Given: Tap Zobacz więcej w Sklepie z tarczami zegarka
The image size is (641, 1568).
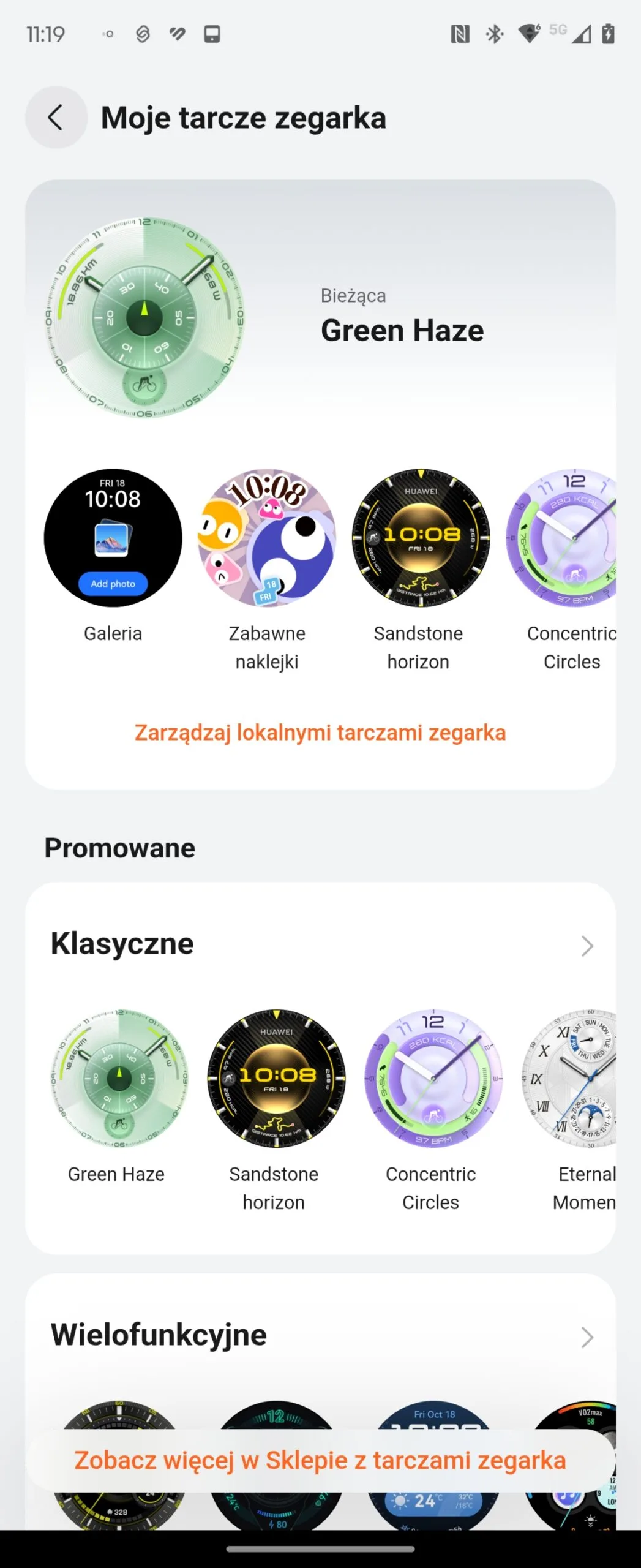Looking at the screenshot, I should (320, 1460).
